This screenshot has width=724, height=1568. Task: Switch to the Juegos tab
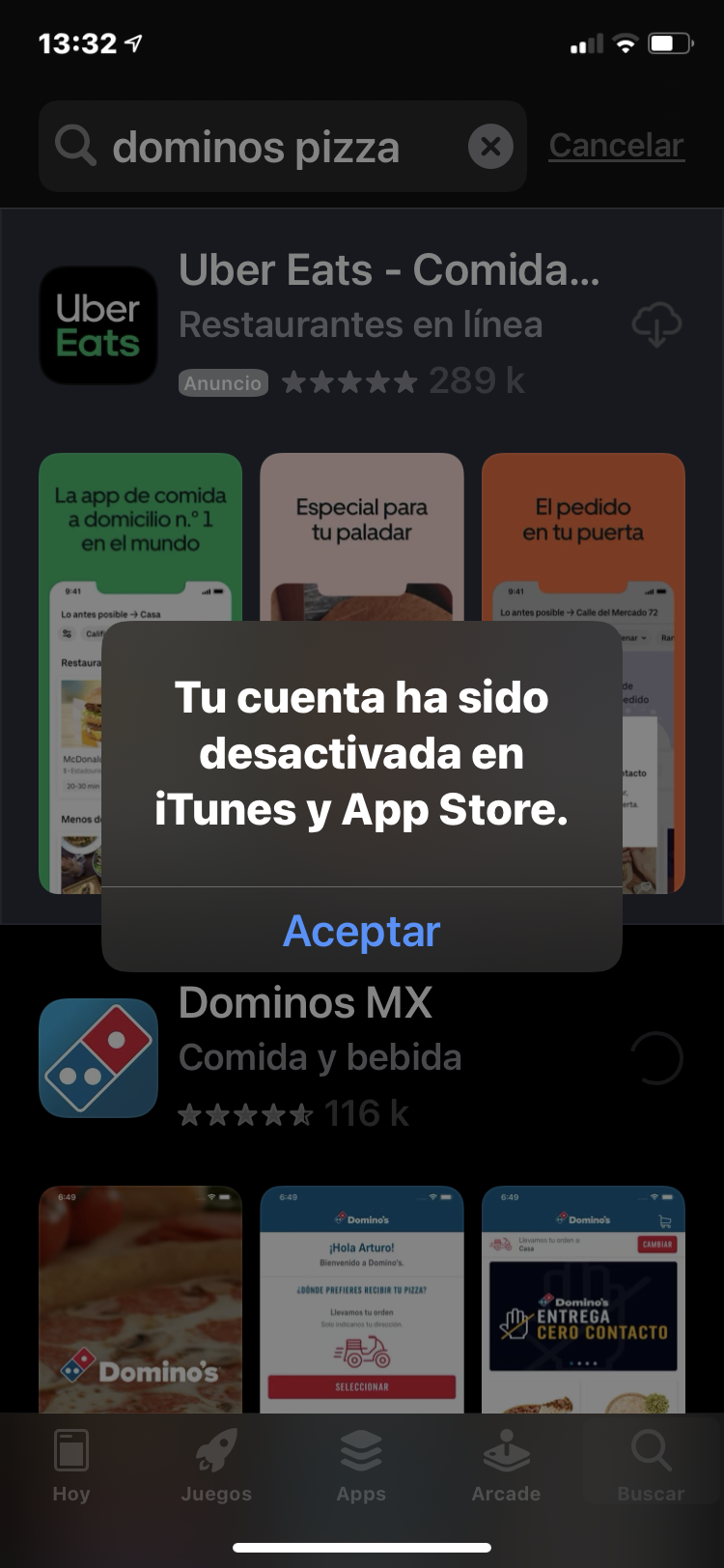[x=216, y=1465]
